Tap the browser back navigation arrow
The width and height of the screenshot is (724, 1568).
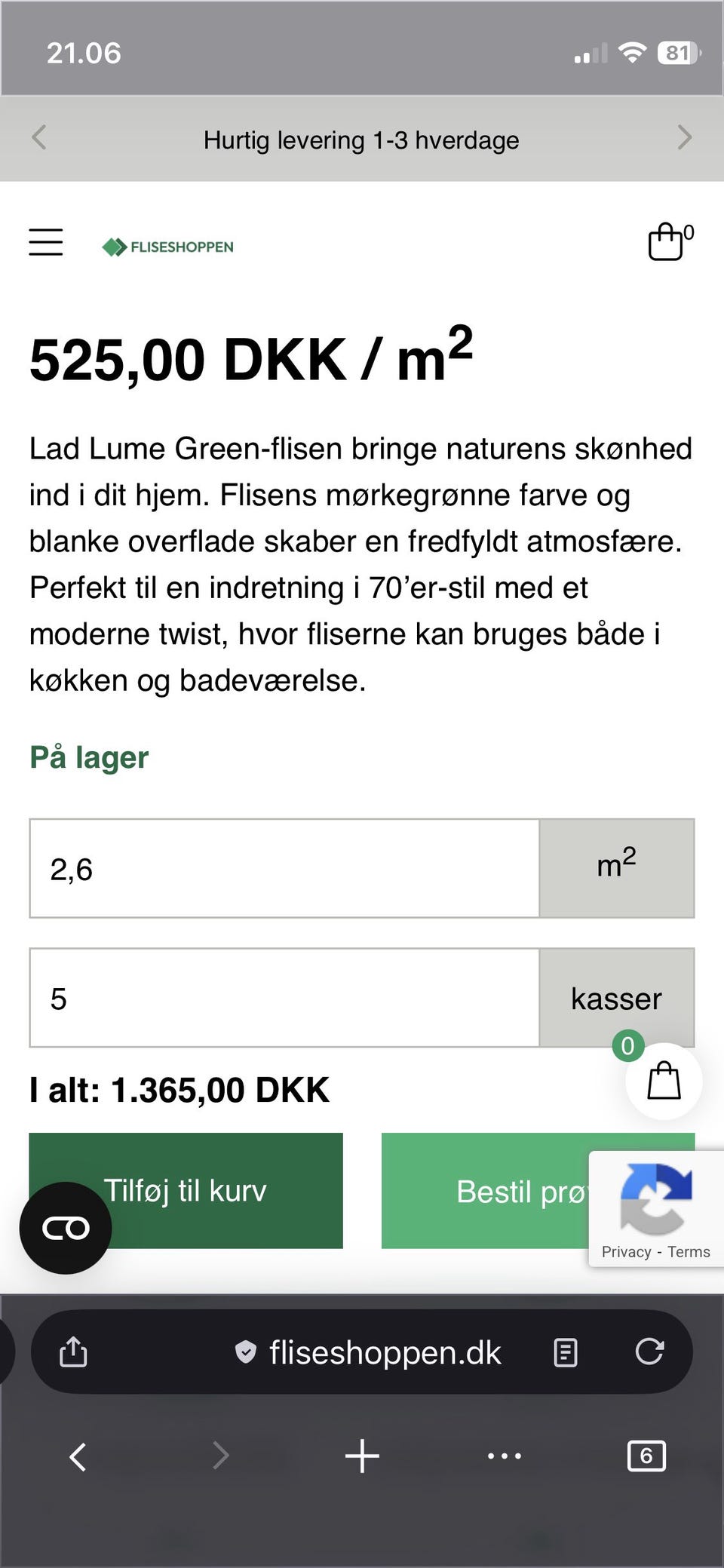click(78, 1456)
